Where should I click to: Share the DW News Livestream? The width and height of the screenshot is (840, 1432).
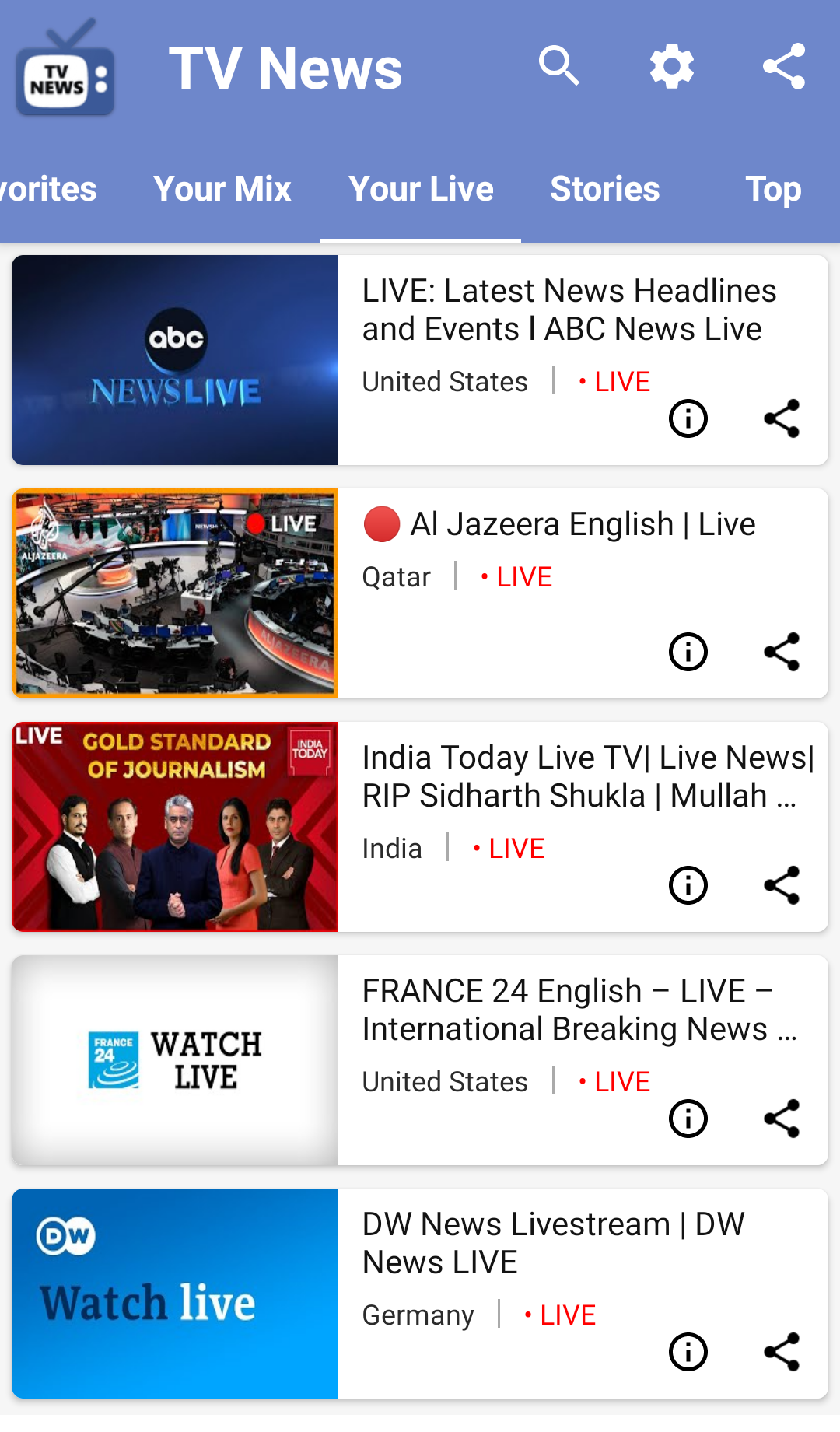pyautogui.click(x=782, y=1352)
